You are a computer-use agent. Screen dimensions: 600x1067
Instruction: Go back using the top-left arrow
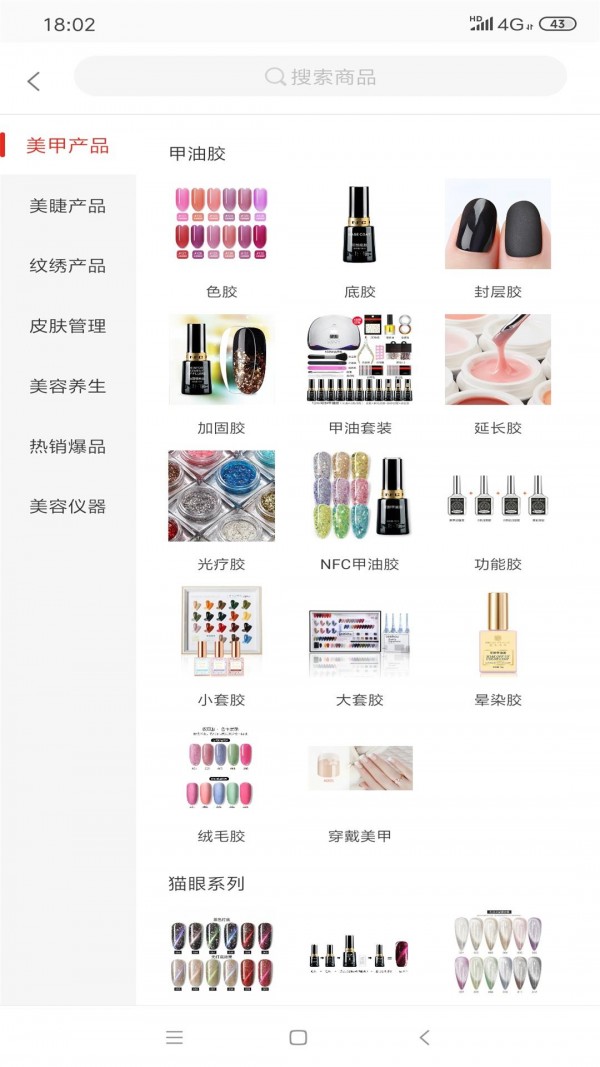pos(33,81)
